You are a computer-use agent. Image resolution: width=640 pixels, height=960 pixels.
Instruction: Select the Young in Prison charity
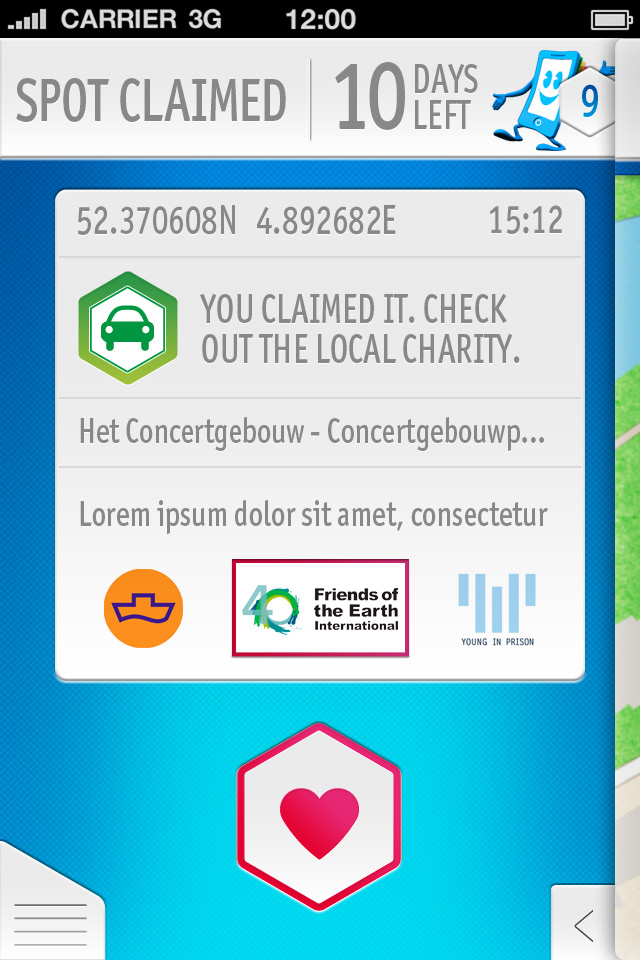[497, 608]
